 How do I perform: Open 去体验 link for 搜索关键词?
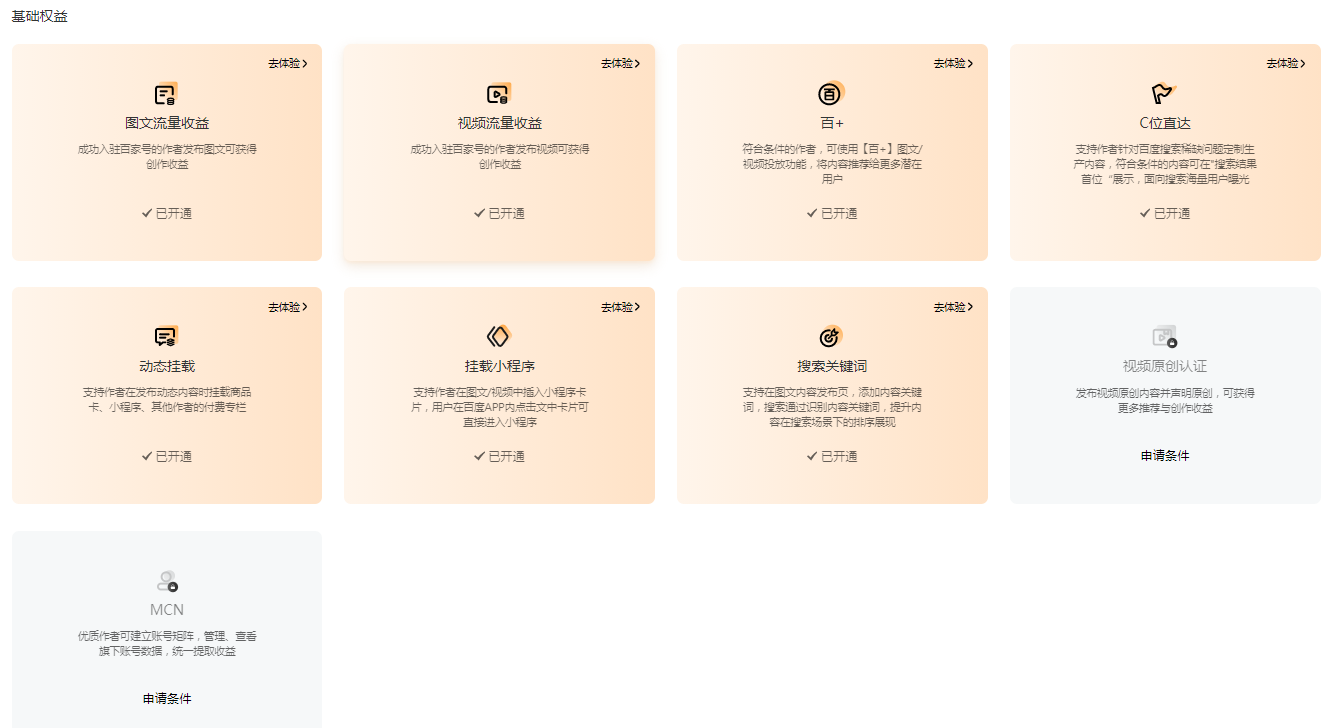click(x=953, y=307)
